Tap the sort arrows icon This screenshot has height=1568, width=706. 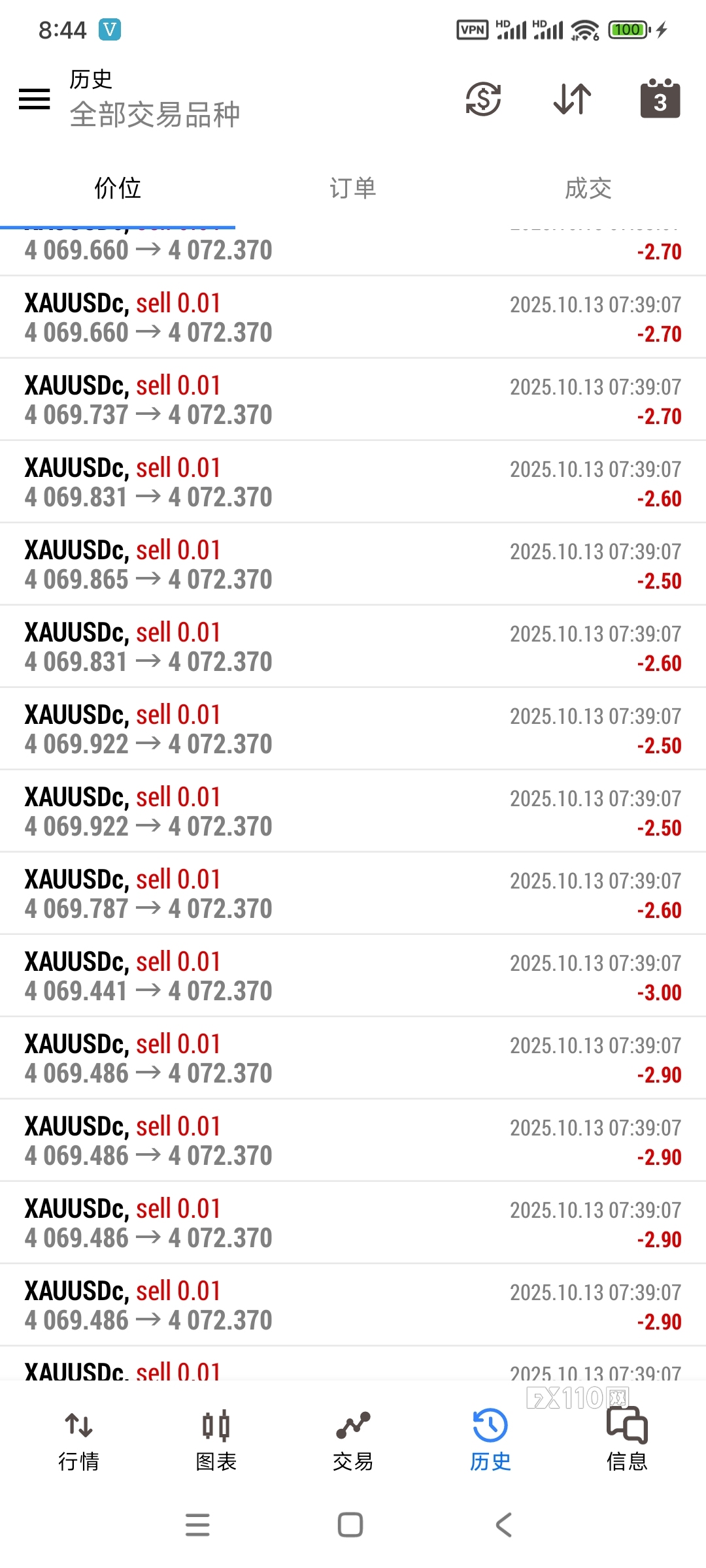click(x=572, y=99)
